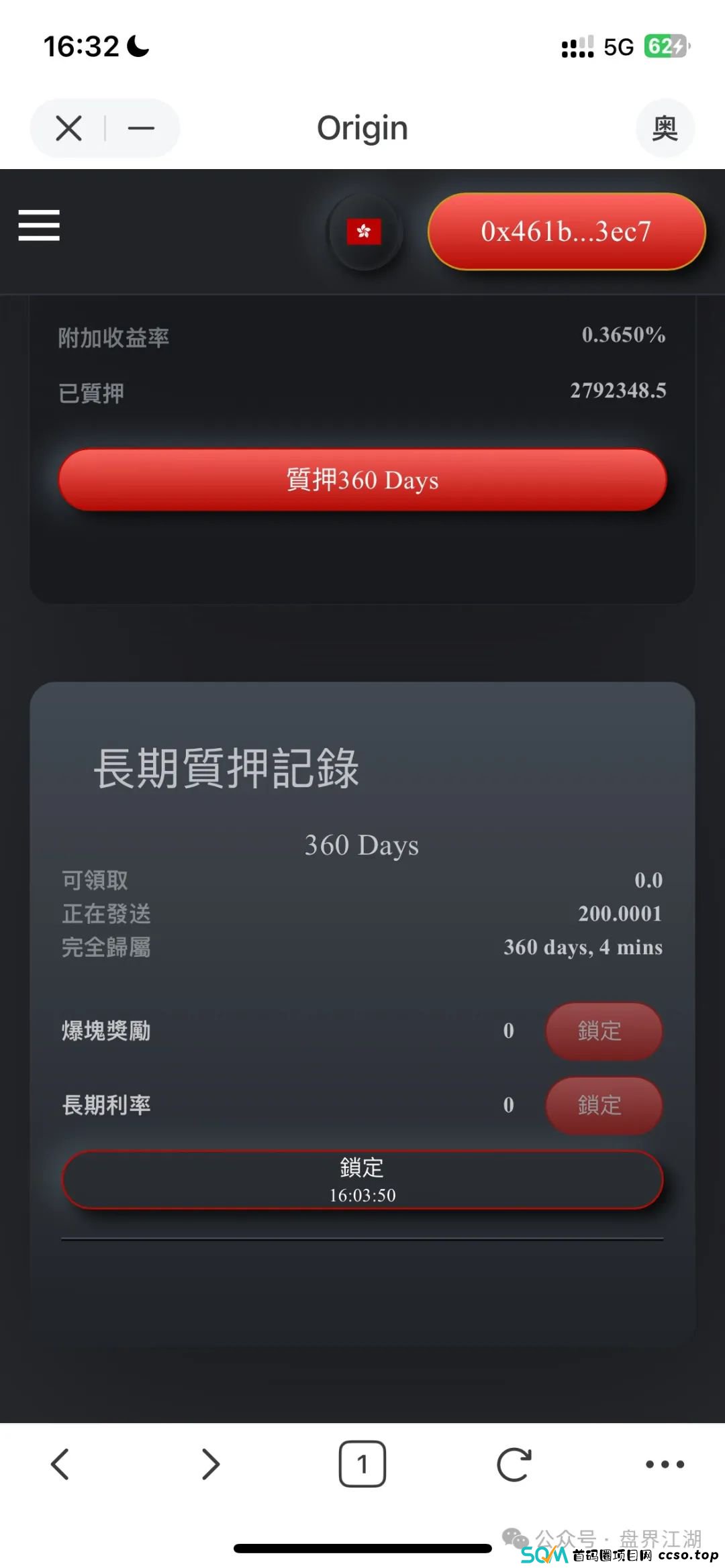This screenshot has width=725, height=1568.
Task: Tap the wallet address 0x461b...3ec7 pill
Action: (x=566, y=231)
